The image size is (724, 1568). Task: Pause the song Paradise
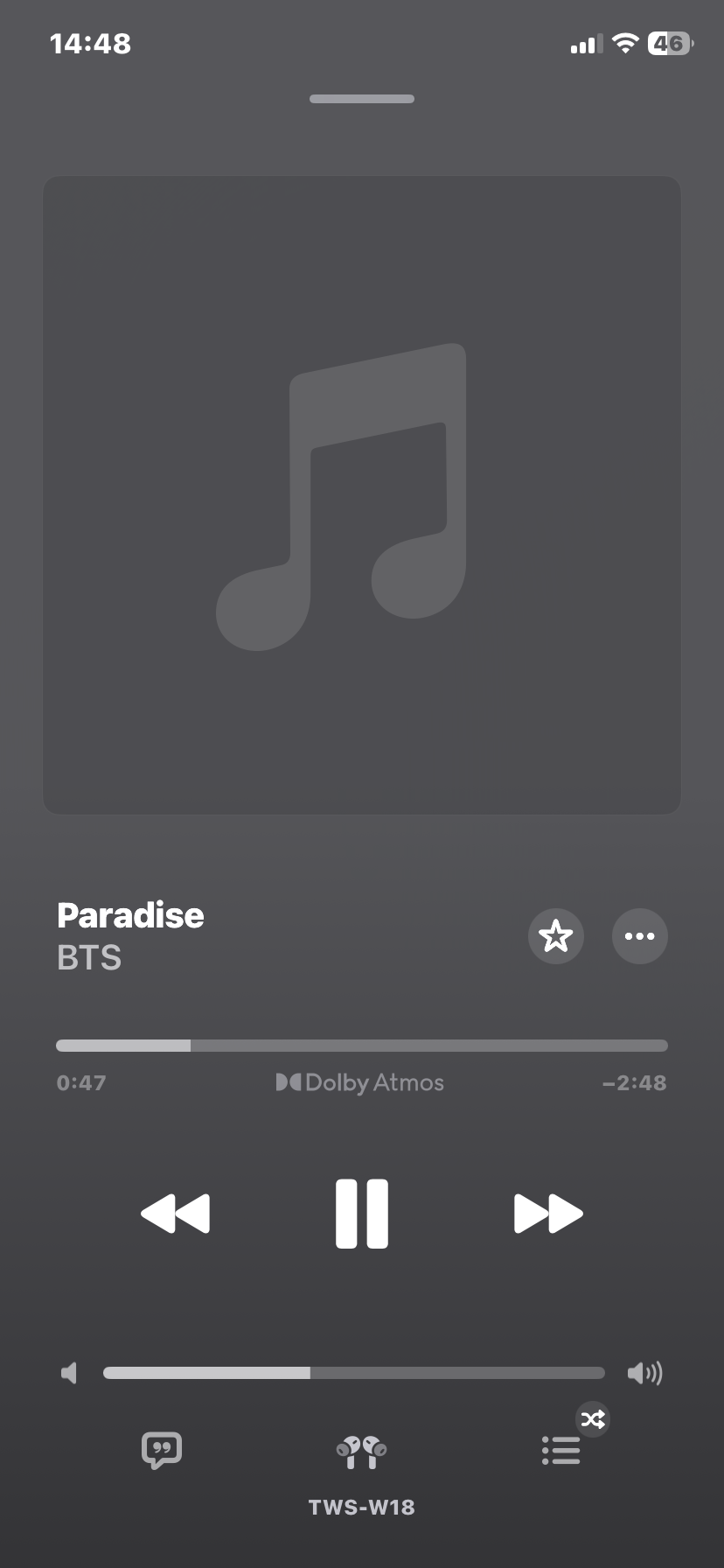361,1213
